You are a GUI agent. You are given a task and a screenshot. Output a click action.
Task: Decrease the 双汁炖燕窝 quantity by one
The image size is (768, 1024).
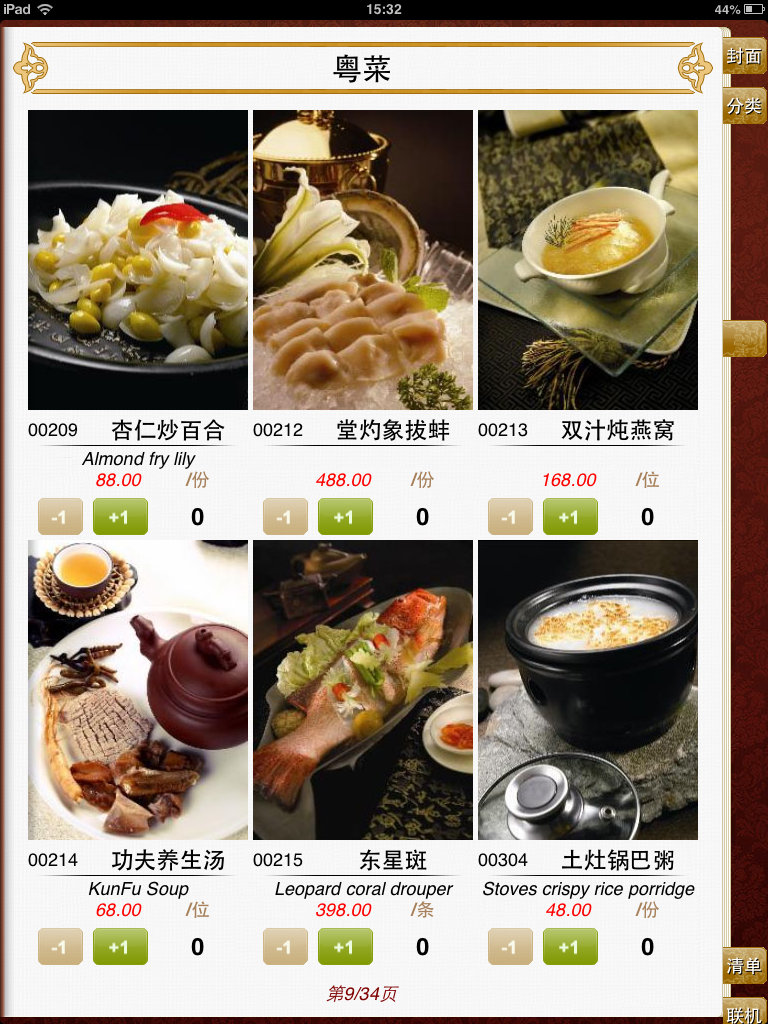[510, 517]
